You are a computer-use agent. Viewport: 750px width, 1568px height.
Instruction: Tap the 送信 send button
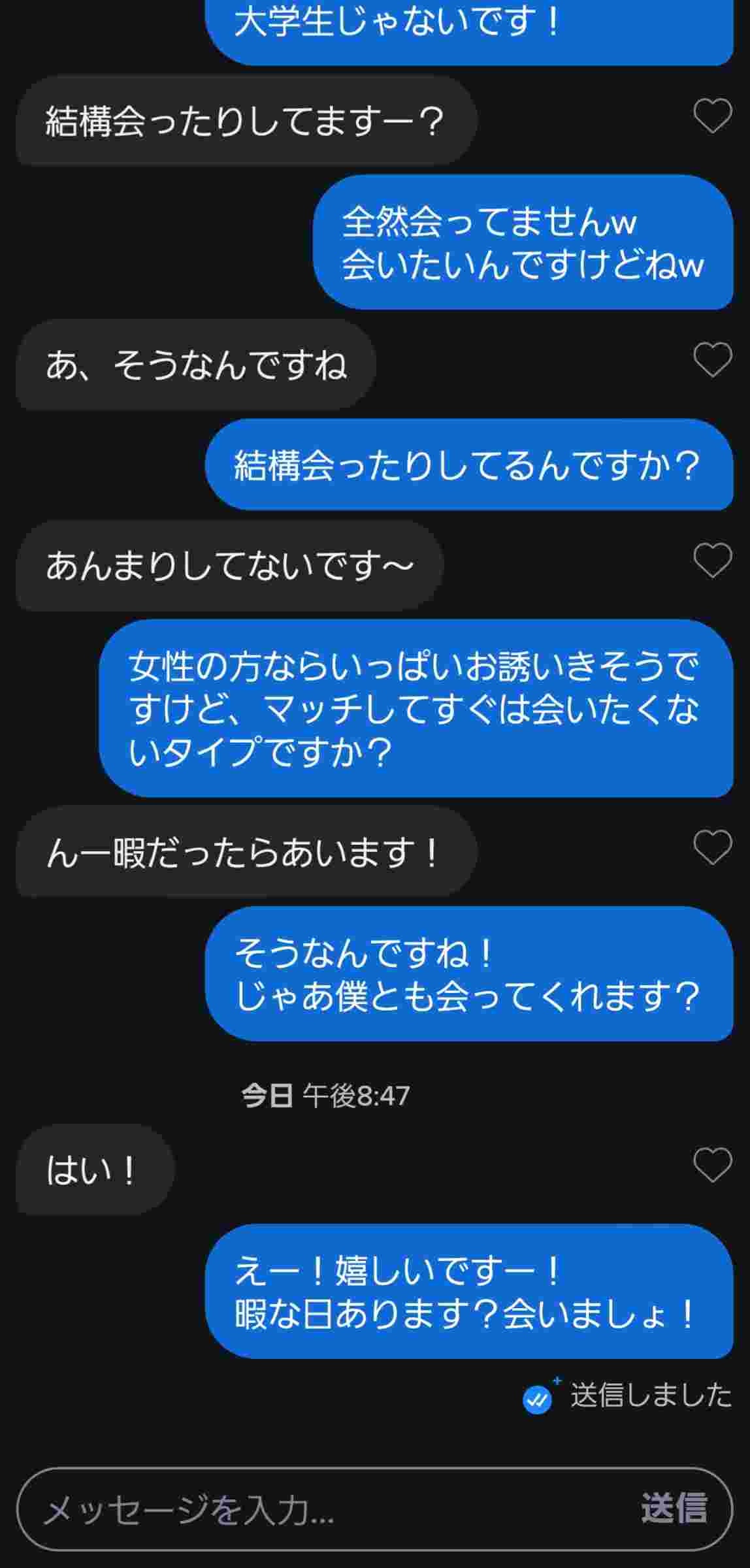tap(674, 1509)
